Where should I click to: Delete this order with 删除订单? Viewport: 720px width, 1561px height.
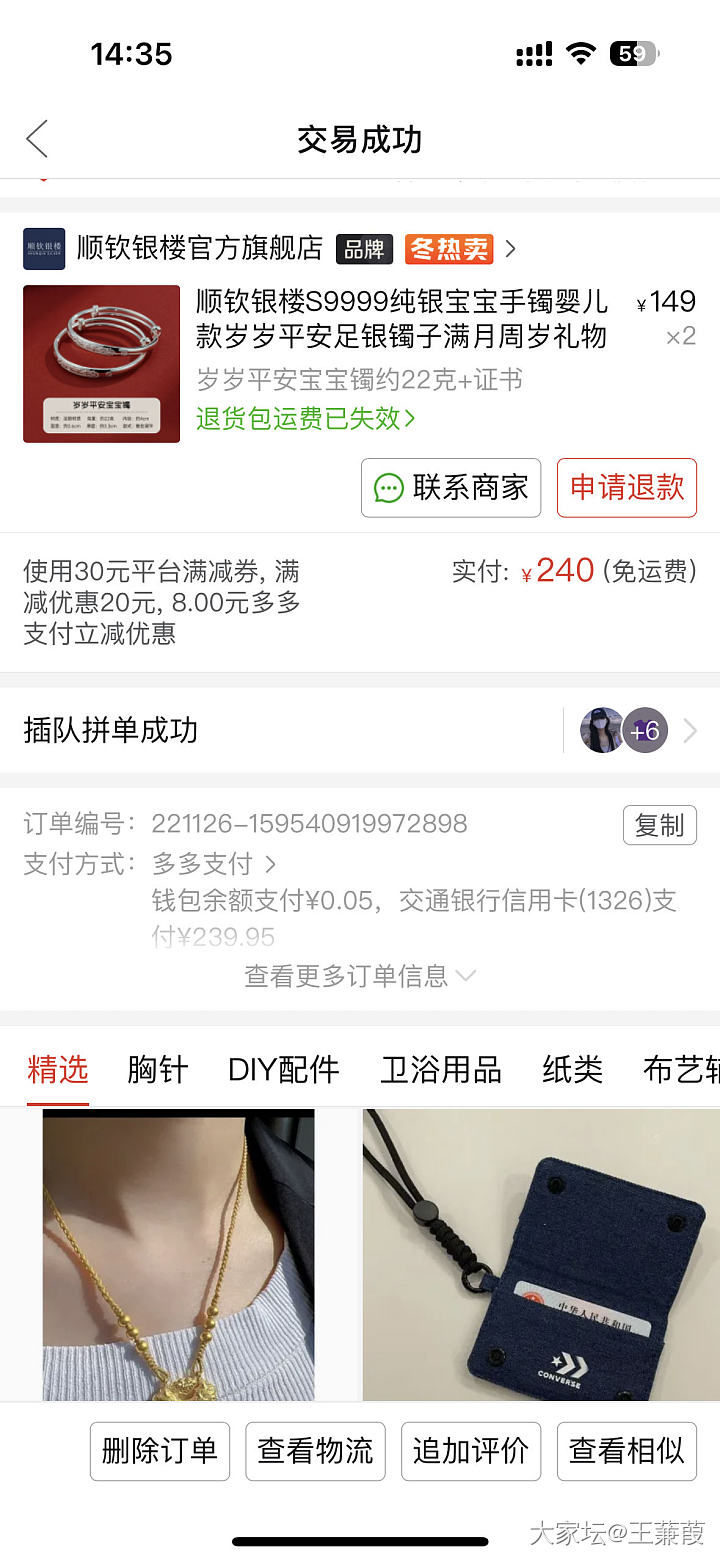coord(160,1451)
